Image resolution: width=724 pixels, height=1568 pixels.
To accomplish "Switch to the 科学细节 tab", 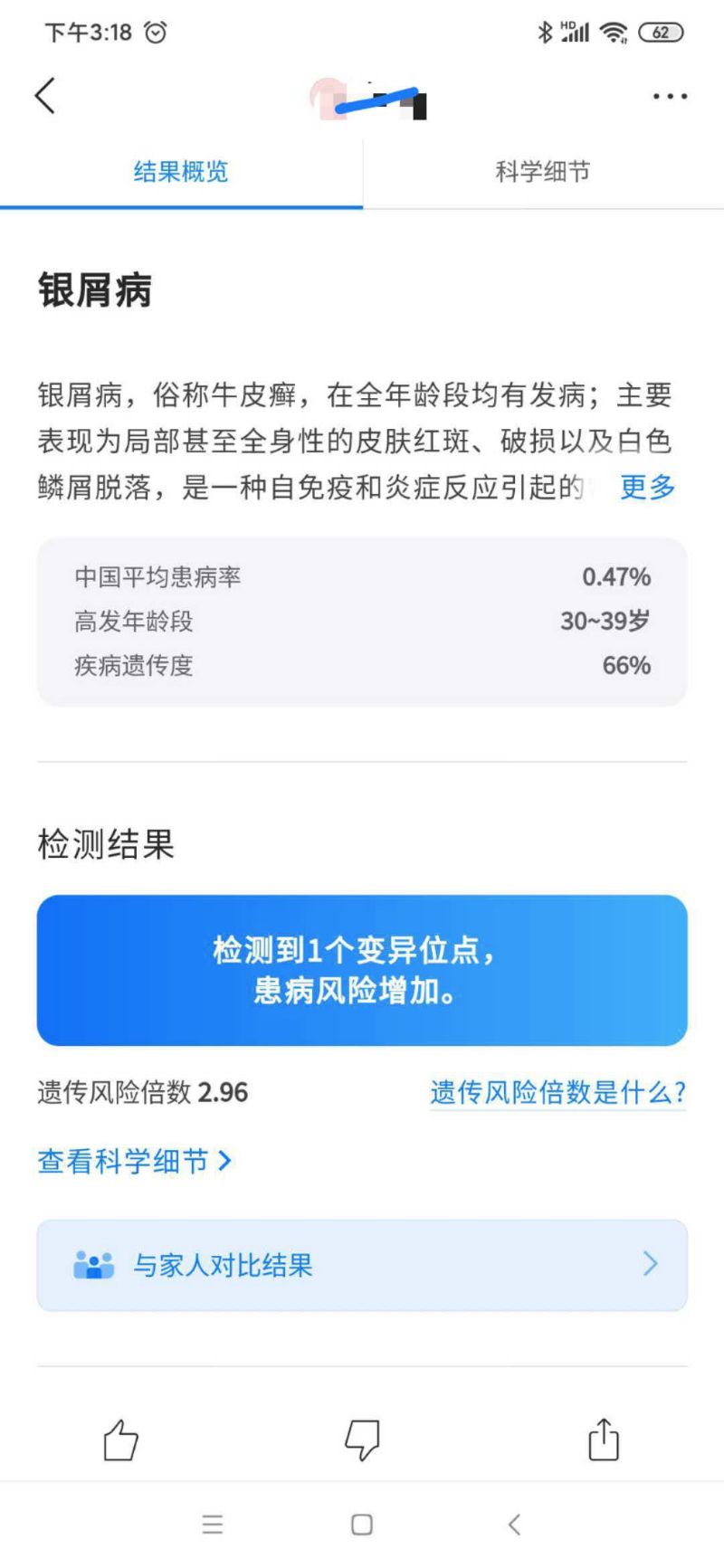I will coord(542,172).
